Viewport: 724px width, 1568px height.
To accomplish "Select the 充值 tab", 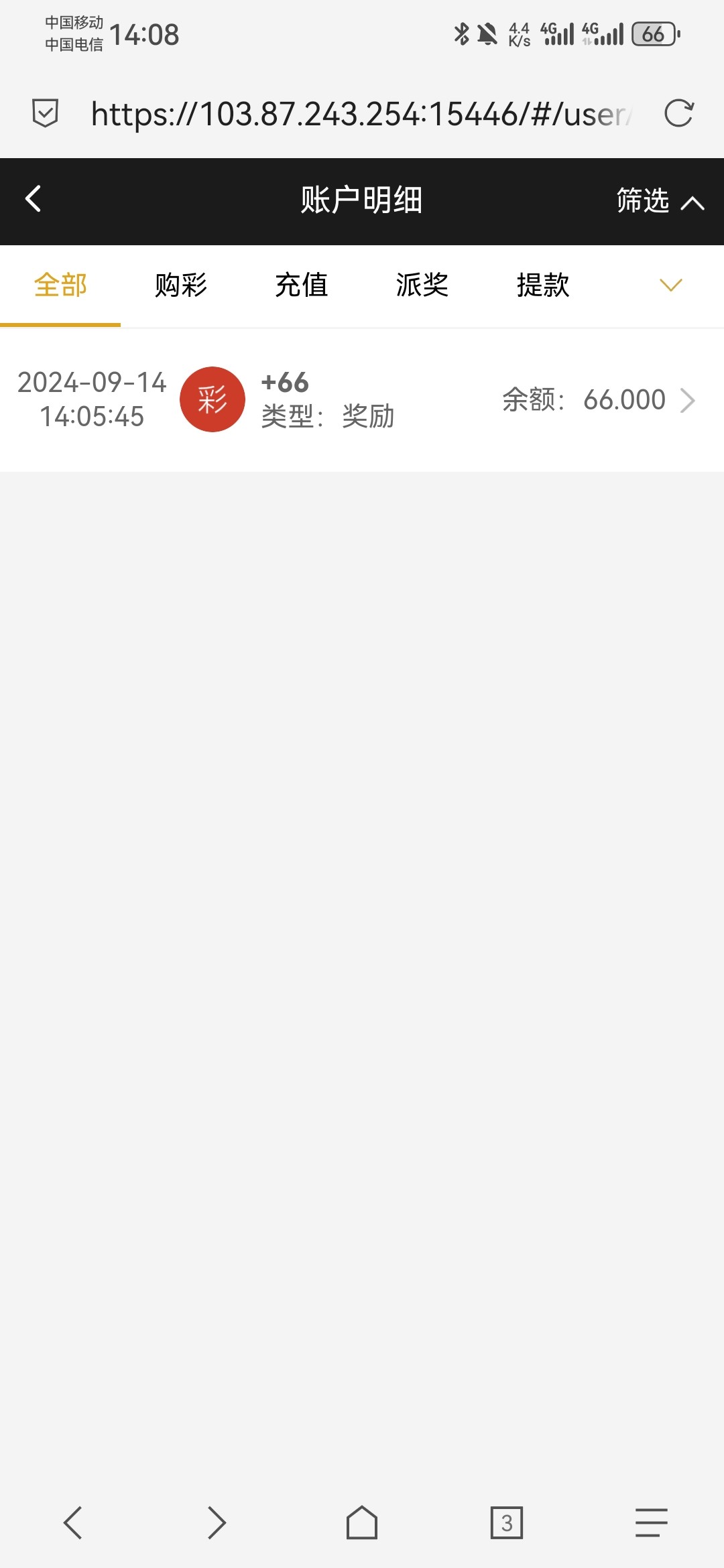I will [302, 285].
